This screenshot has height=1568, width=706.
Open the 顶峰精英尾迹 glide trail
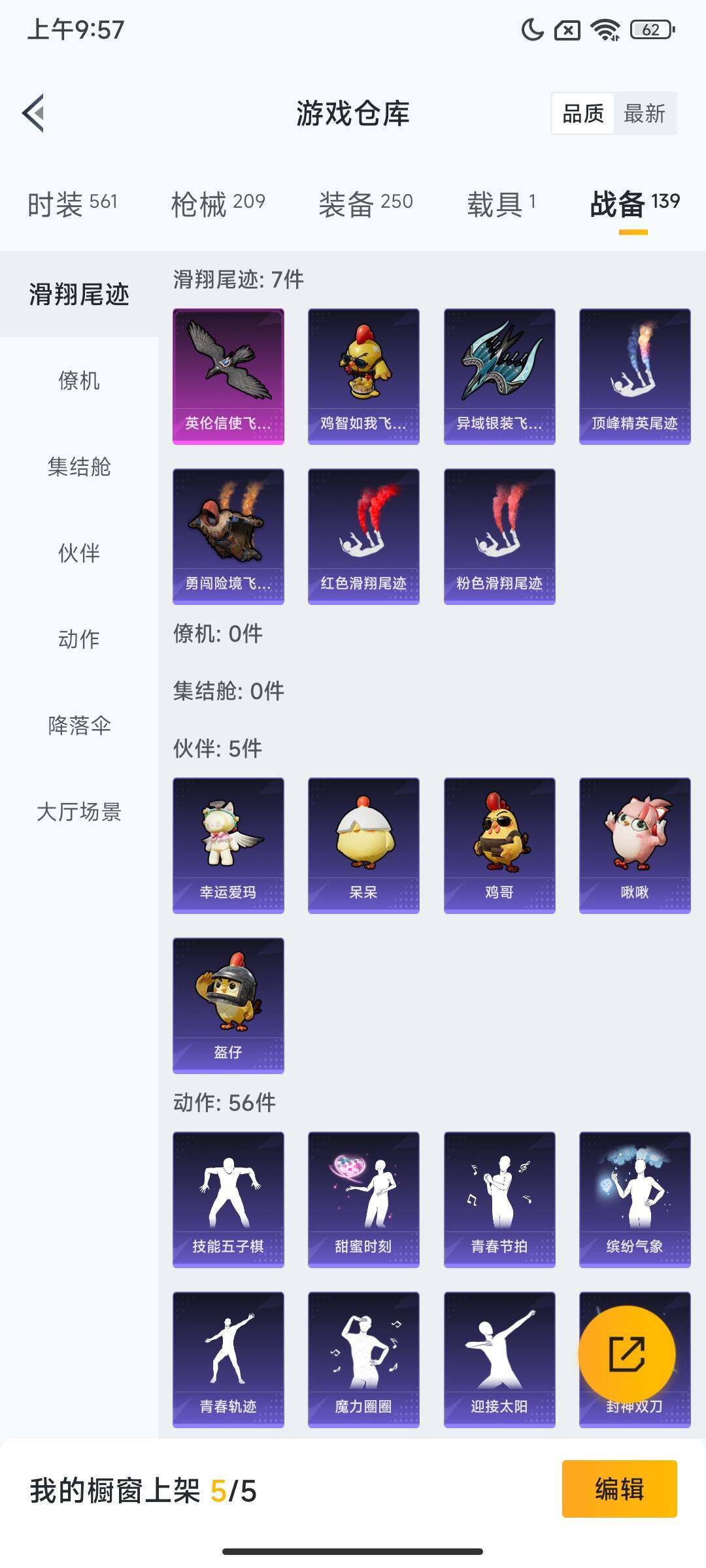pos(633,372)
